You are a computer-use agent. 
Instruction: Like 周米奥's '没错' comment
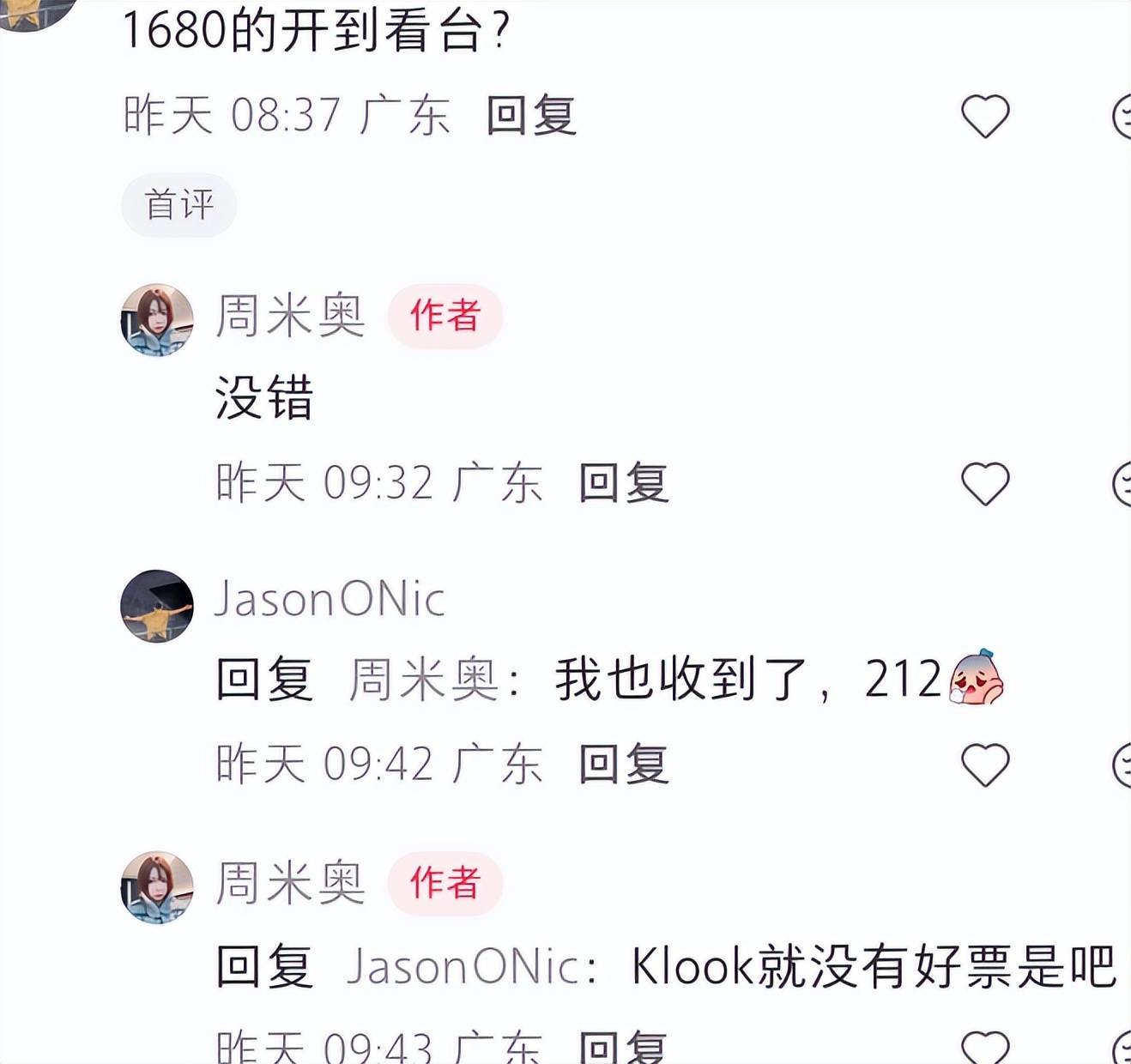tap(984, 483)
